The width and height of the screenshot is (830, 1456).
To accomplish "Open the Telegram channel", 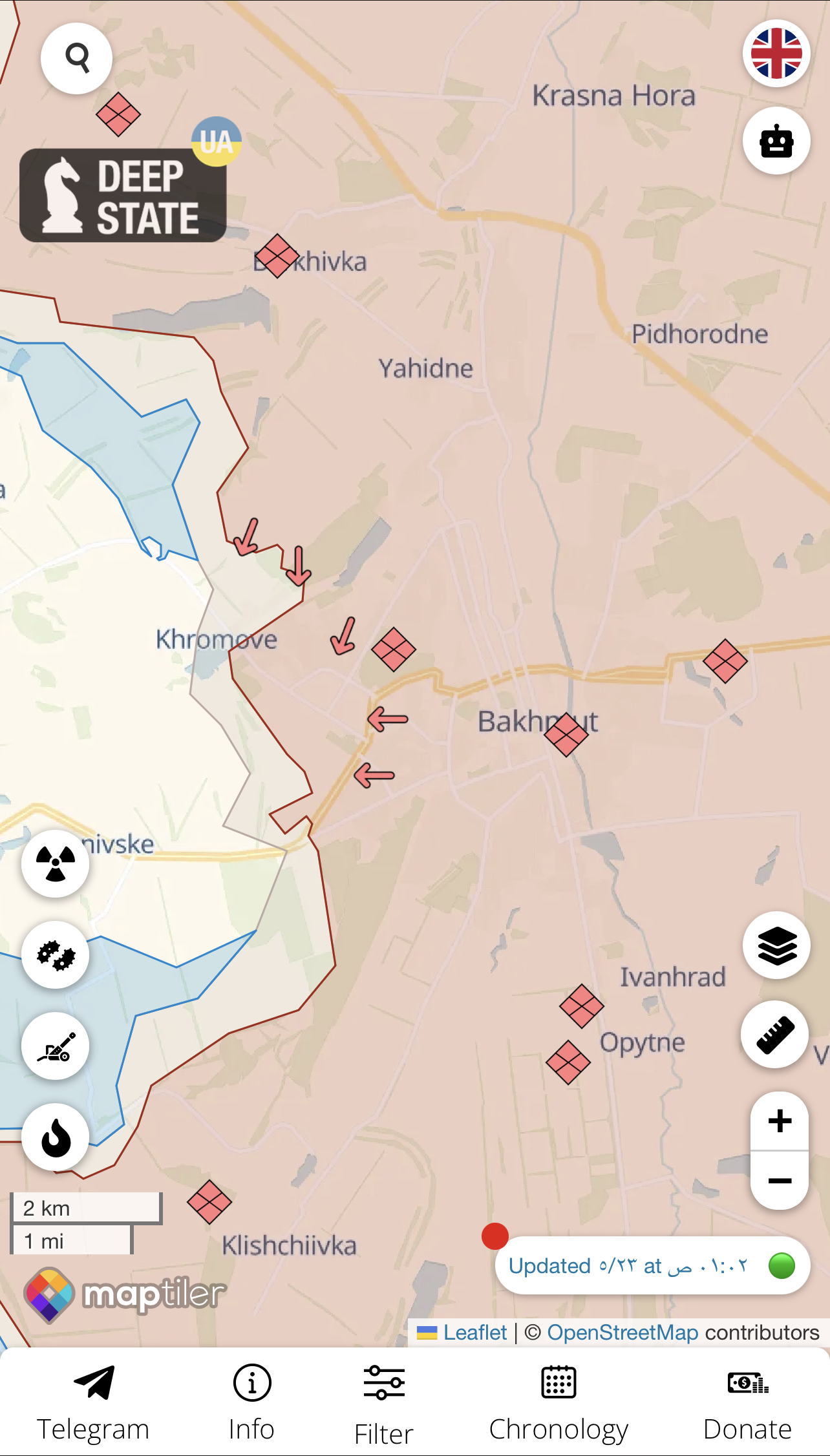I will (x=93, y=1402).
